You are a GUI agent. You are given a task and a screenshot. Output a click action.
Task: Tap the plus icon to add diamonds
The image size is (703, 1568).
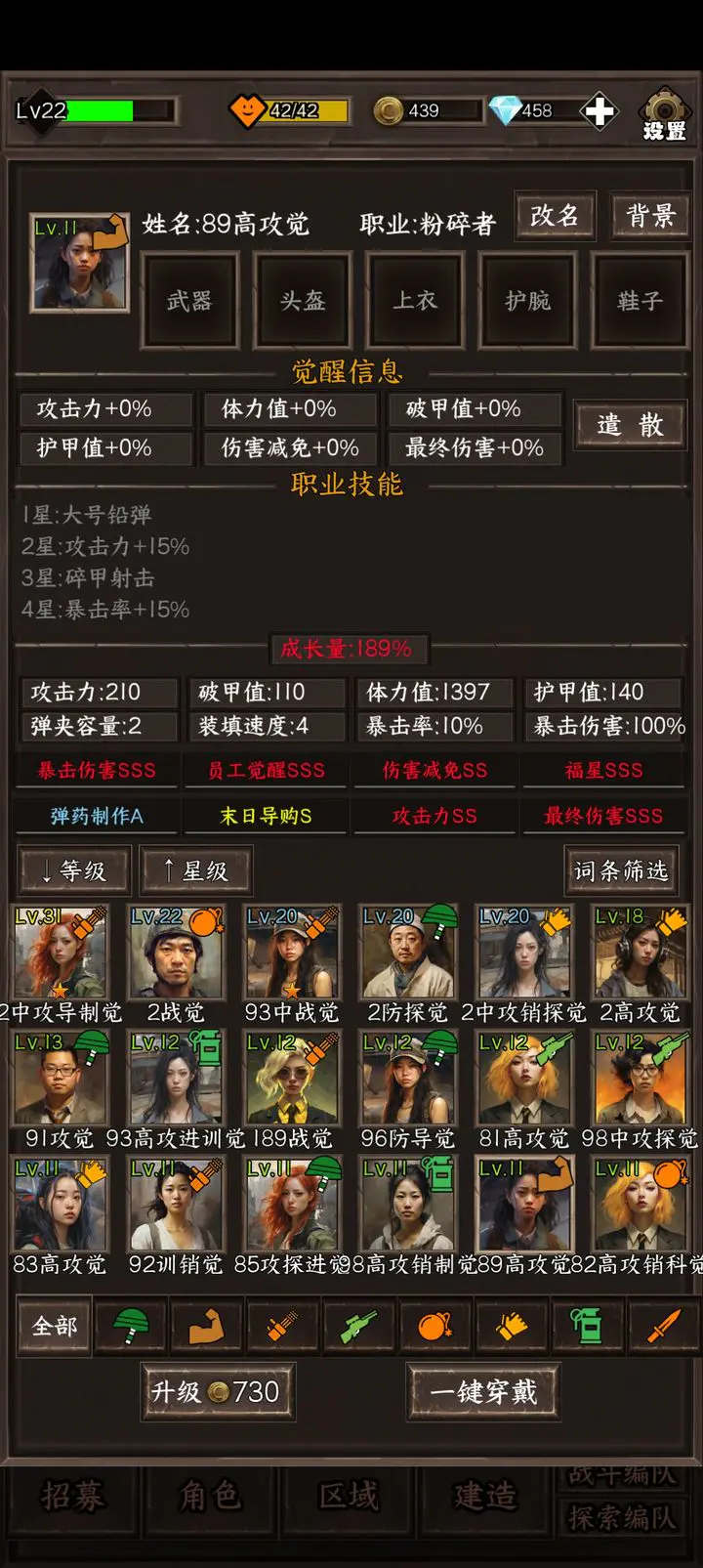tap(598, 111)
